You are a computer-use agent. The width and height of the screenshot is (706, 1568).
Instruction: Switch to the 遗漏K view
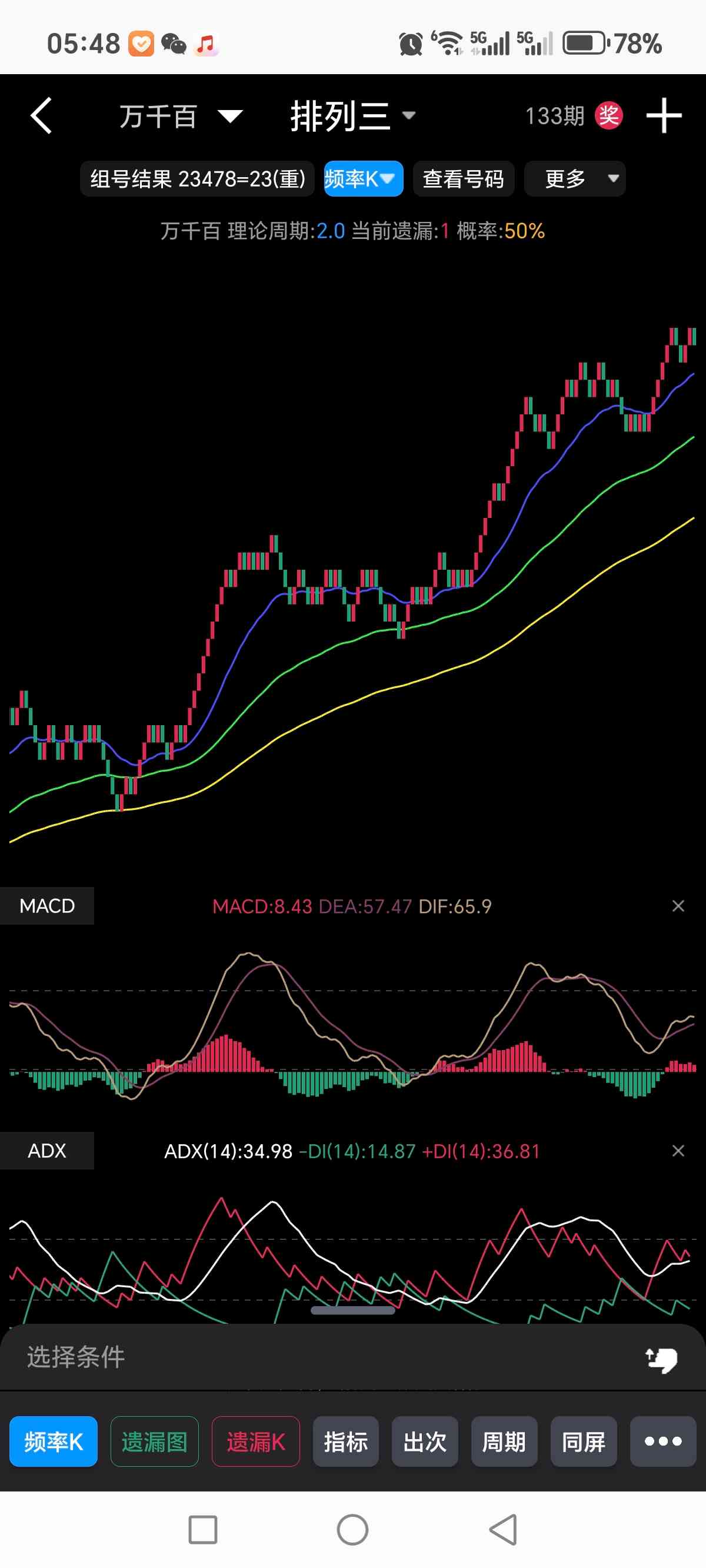pyautogui.click(x=255, y=1442)
